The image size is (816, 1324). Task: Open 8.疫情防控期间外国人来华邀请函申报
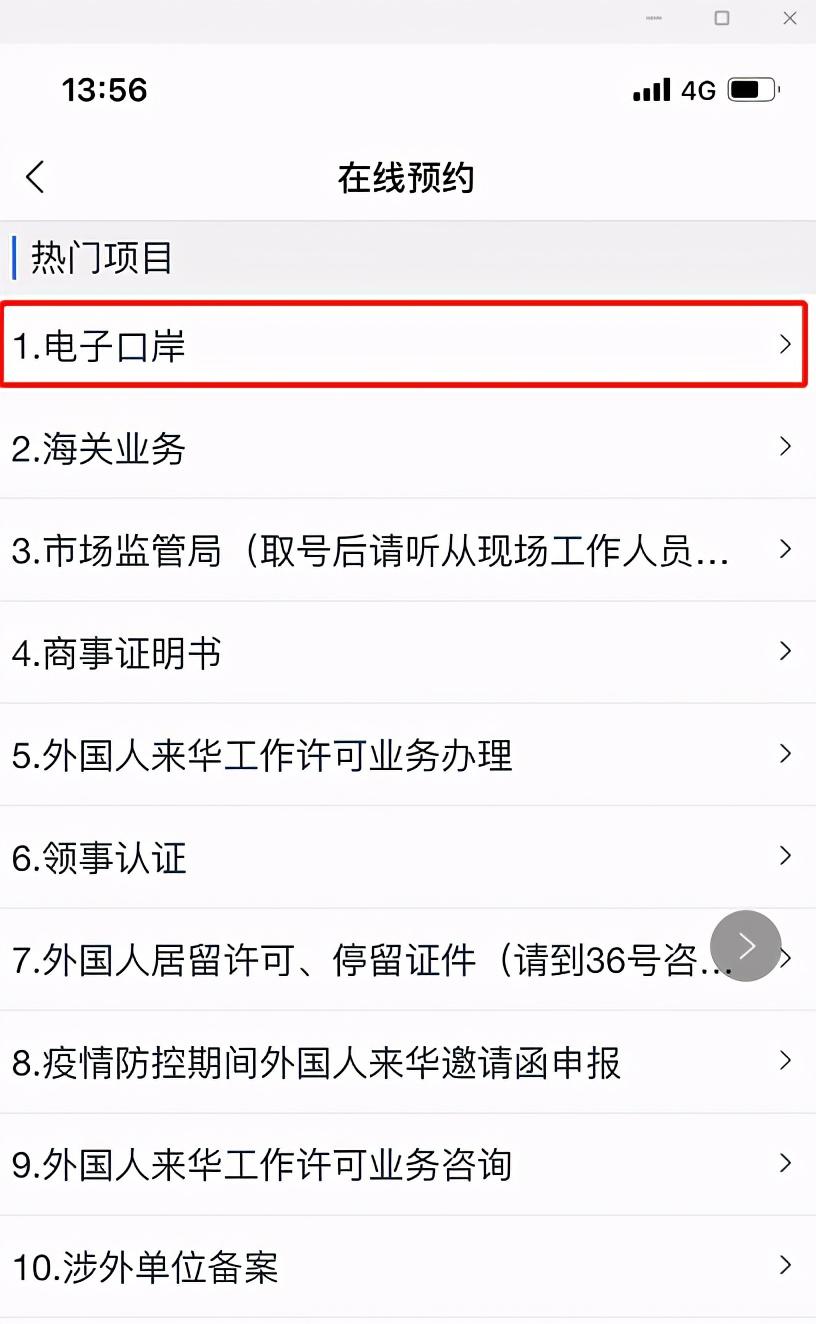pos(408,1062)
